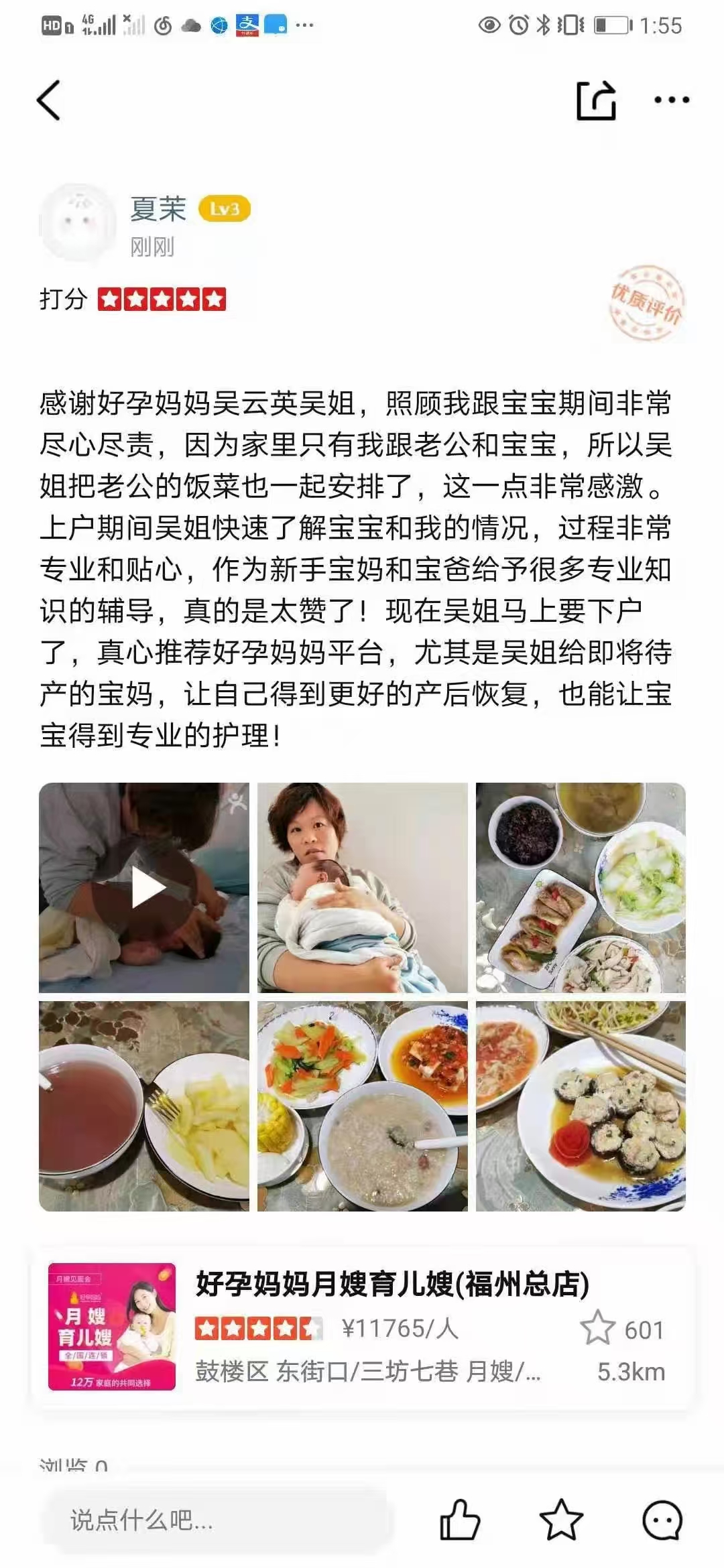Go back using the top-left arrow
Screen dimensions: 724x1568
pyautogui.click(x=48, y=101)
